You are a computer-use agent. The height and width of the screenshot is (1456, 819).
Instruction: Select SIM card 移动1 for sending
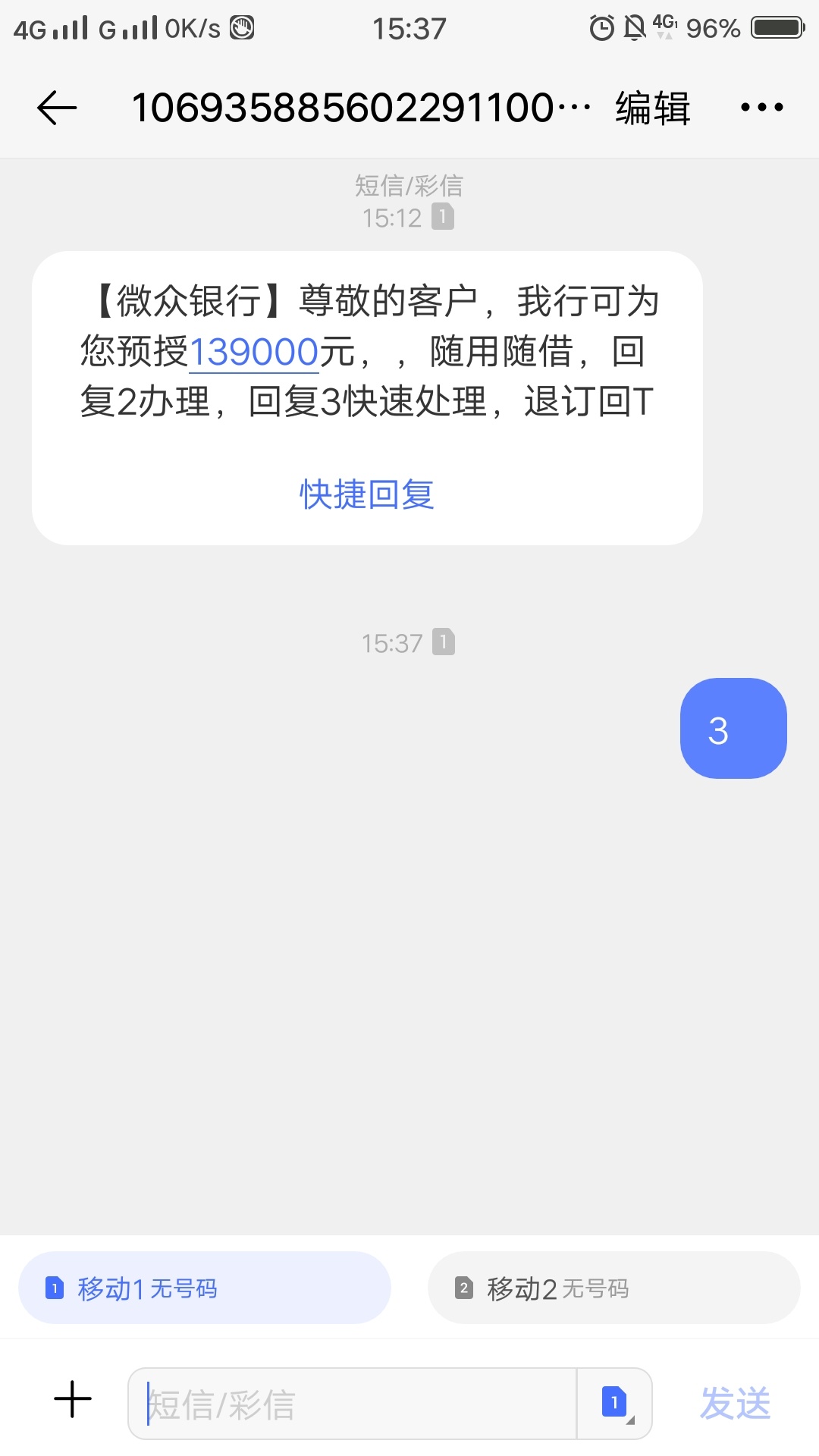[x=205, y=1288]
